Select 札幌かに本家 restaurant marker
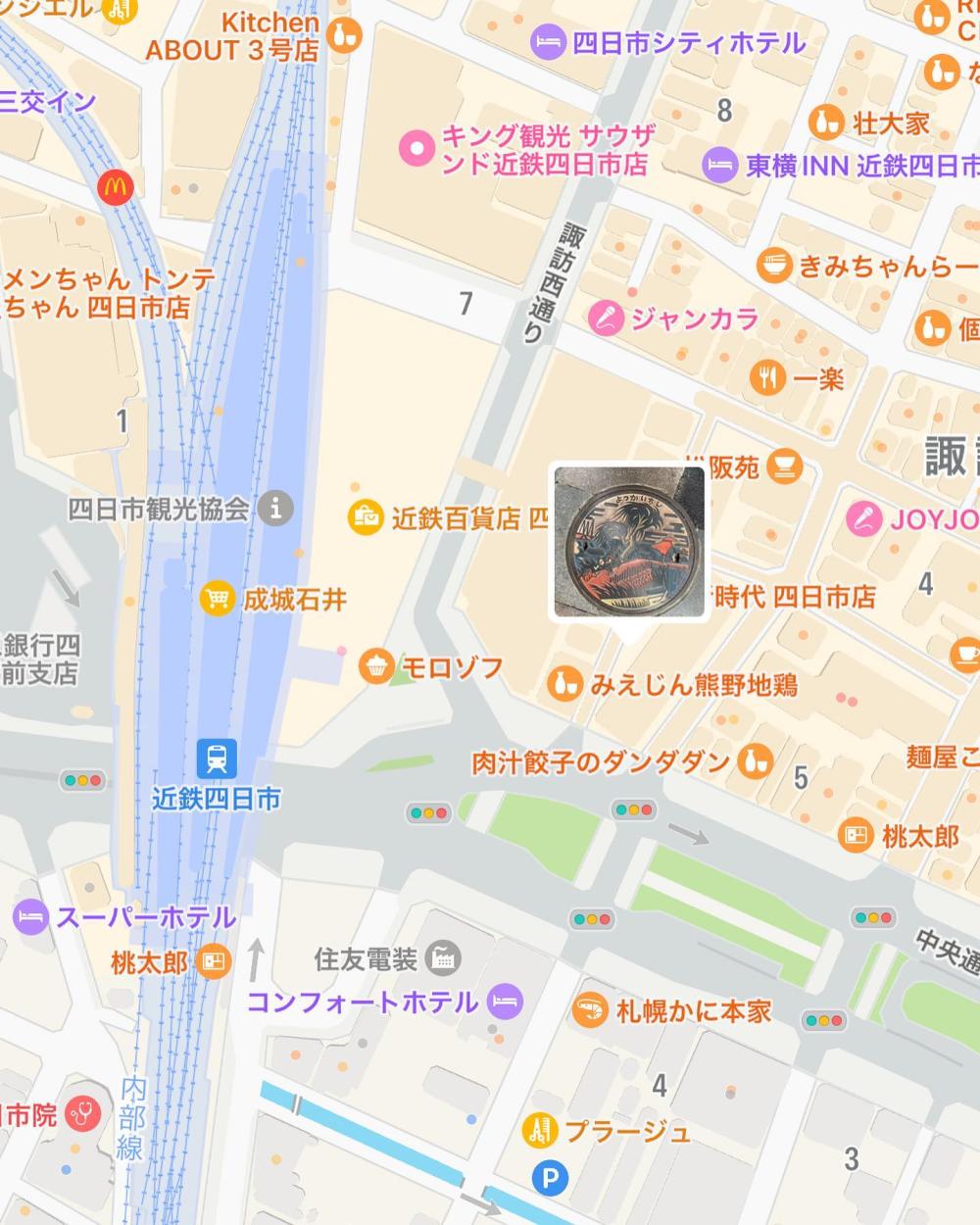Image resolution: width=980 pixels, height=1225 pixels. (x=589, y=1009)
